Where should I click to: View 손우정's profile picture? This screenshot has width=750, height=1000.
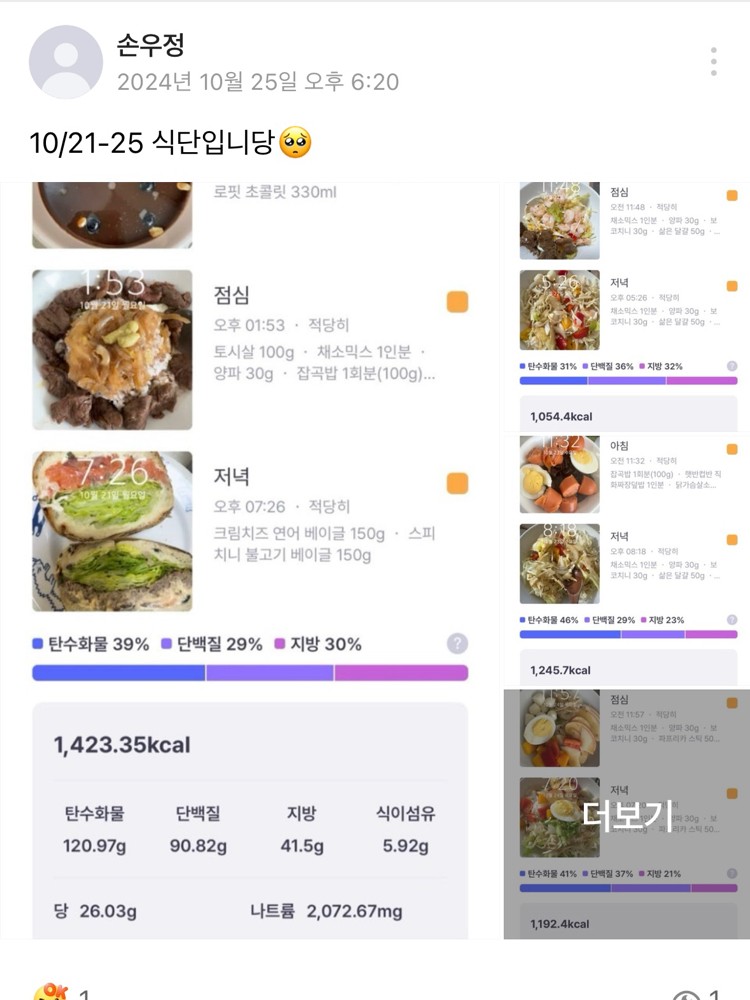pos(66,62)
